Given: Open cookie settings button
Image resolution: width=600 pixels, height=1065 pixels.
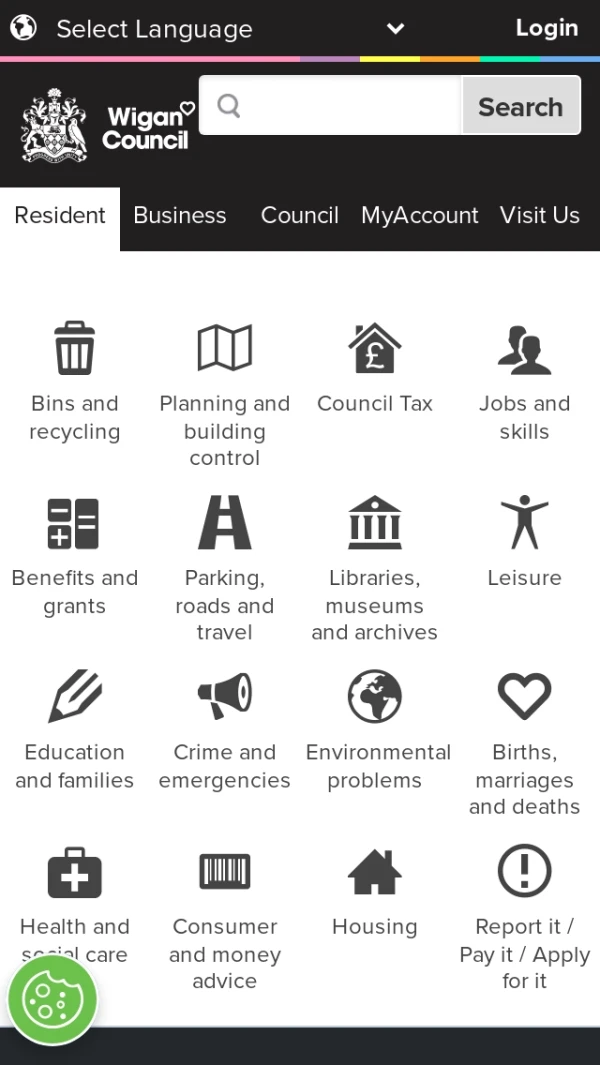Looking at the screenshot, I should coord(52,999).
